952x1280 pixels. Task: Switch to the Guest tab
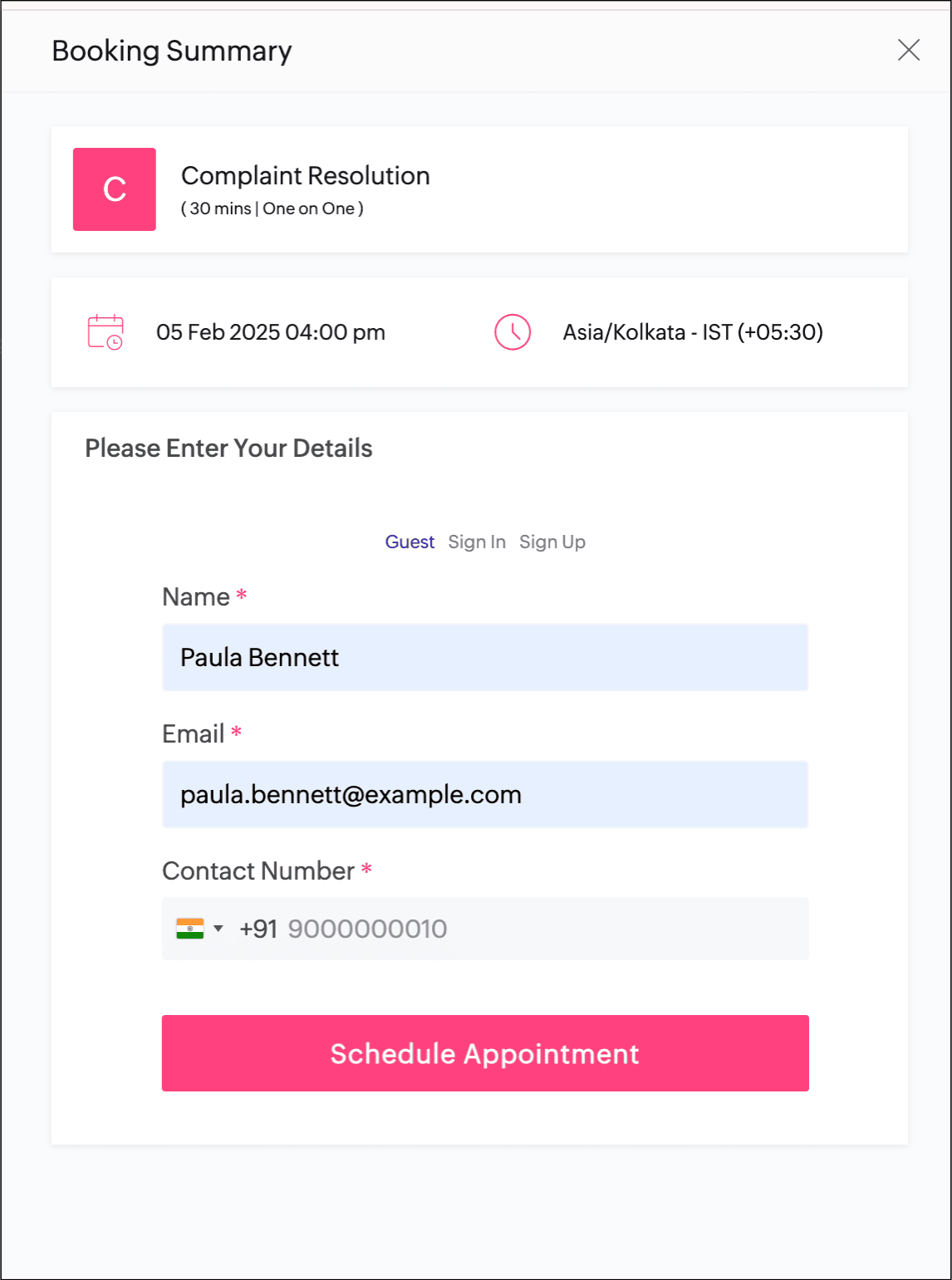410,542
